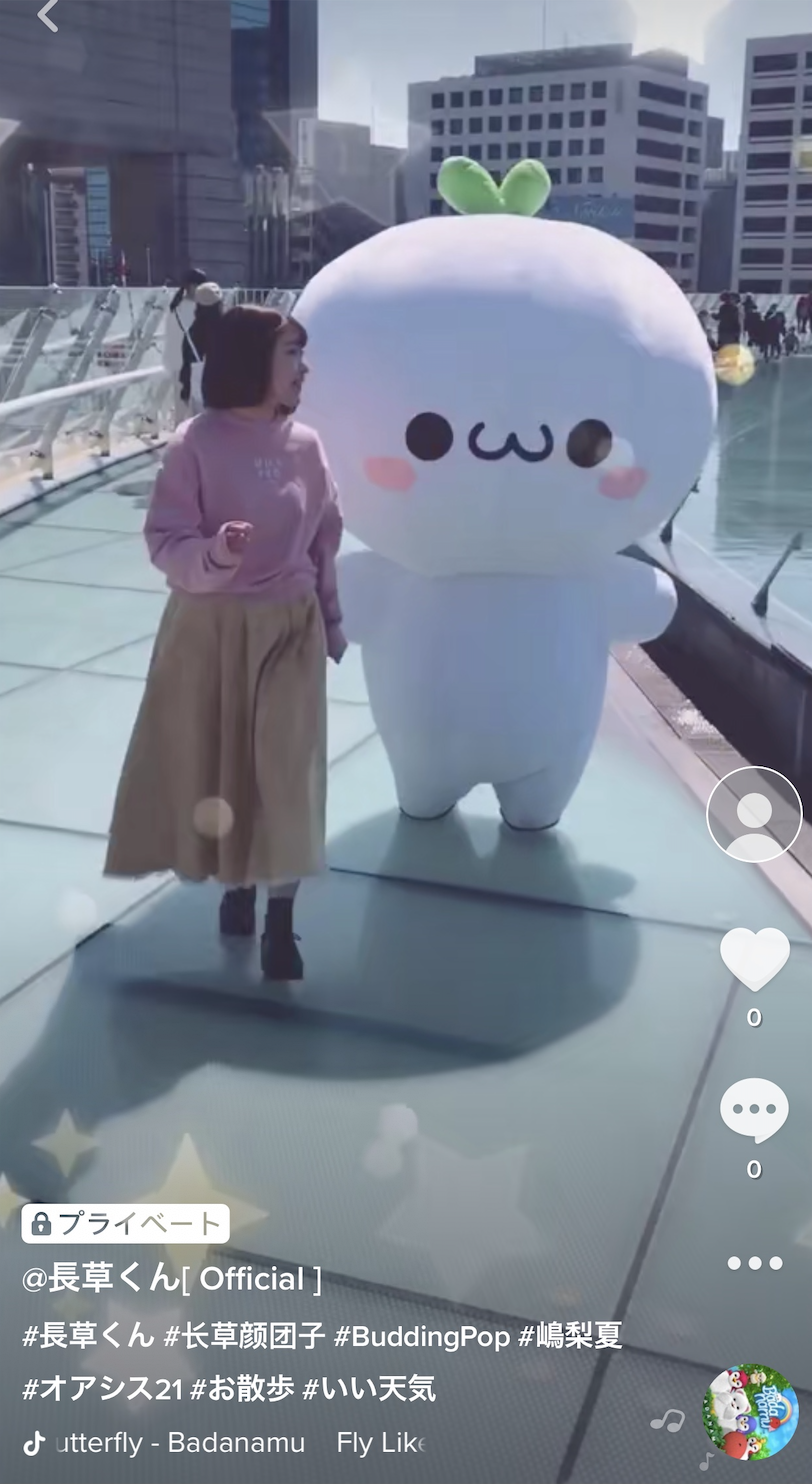Open the #オアシス21 hashtag
The image size is (812, 1484).
[102, 1389]
